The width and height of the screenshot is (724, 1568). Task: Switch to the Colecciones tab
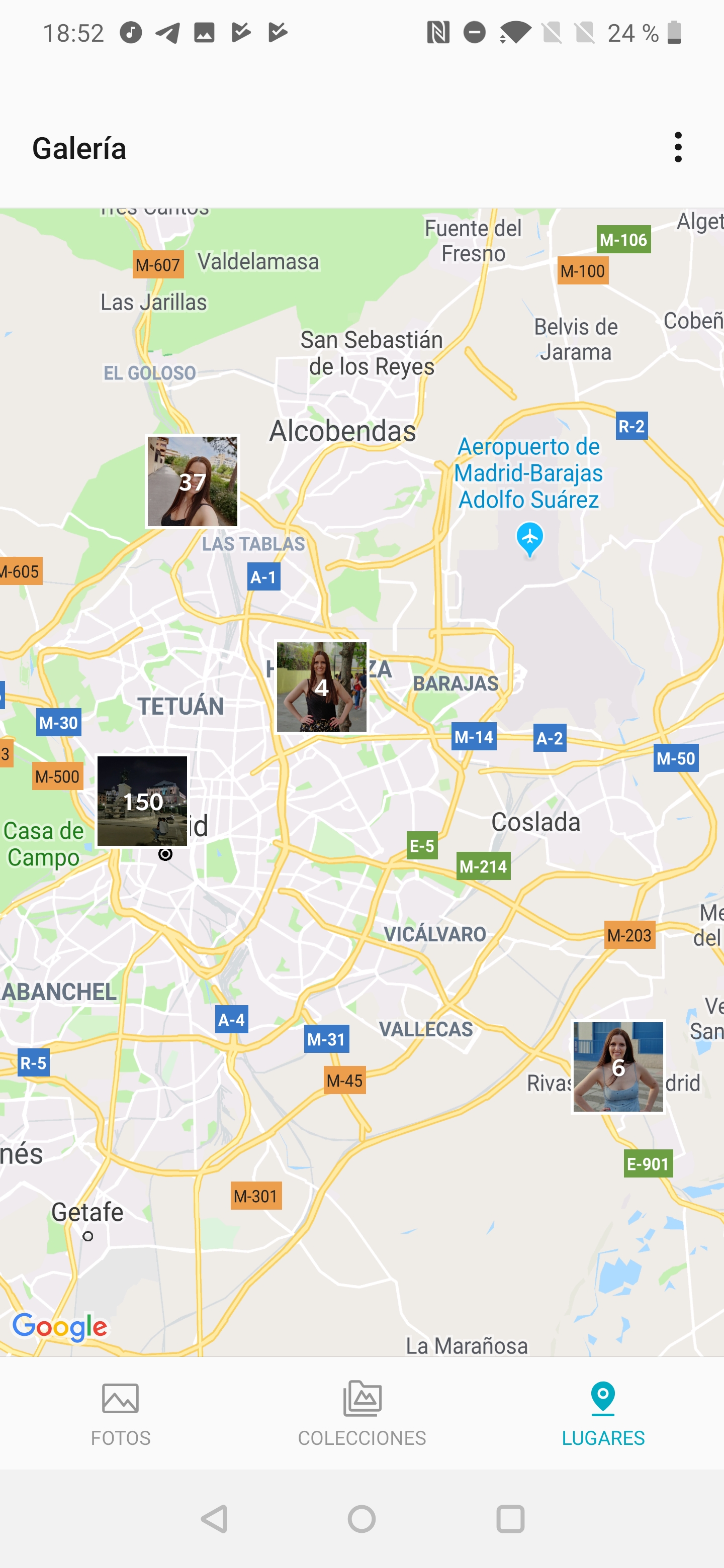point(361,1413)
